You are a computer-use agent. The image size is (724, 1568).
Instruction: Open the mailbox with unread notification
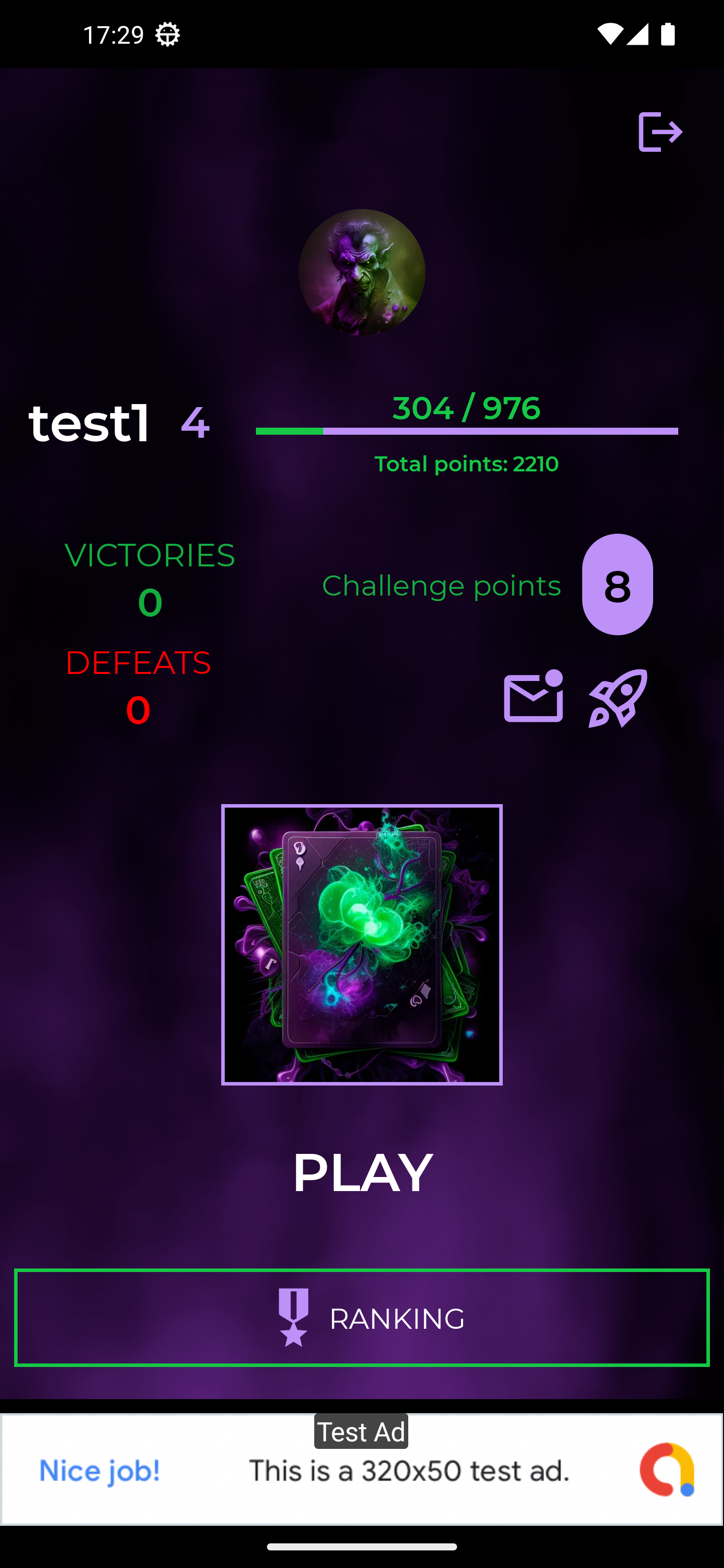point(533,698)
